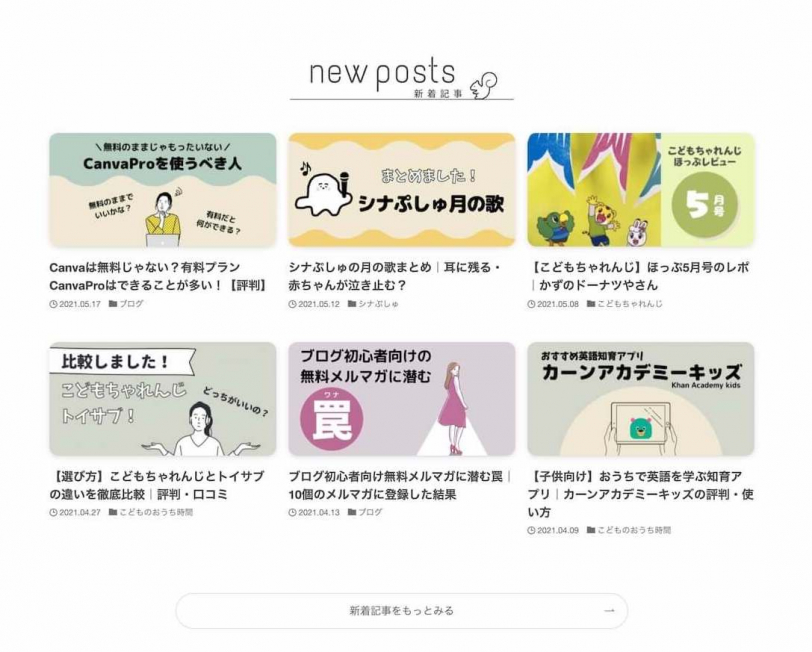Tap the 新着記事をもっとみる button
Image resolution: width=812 pixels, height=652 pixels.
[401, 610]
